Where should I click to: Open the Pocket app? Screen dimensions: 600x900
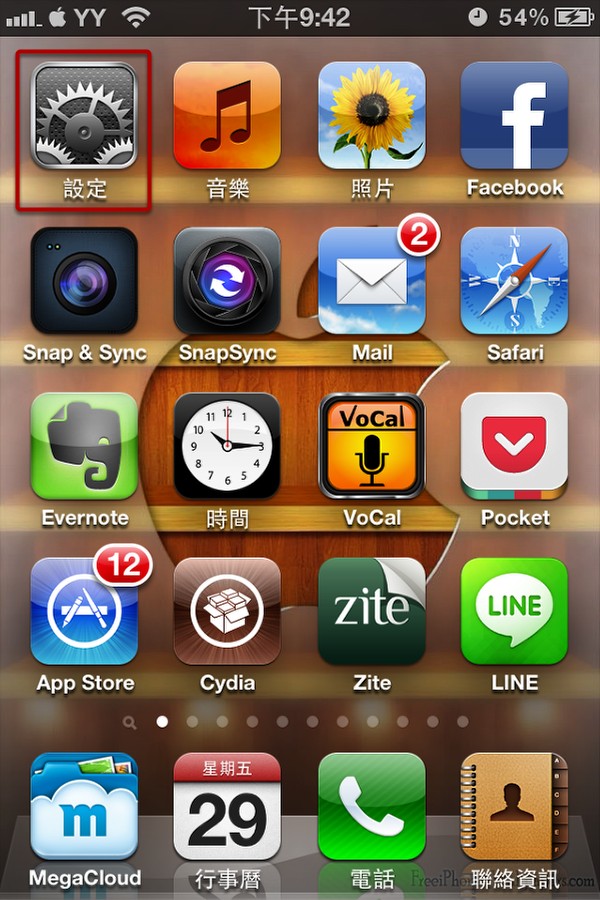pos(514,446)
